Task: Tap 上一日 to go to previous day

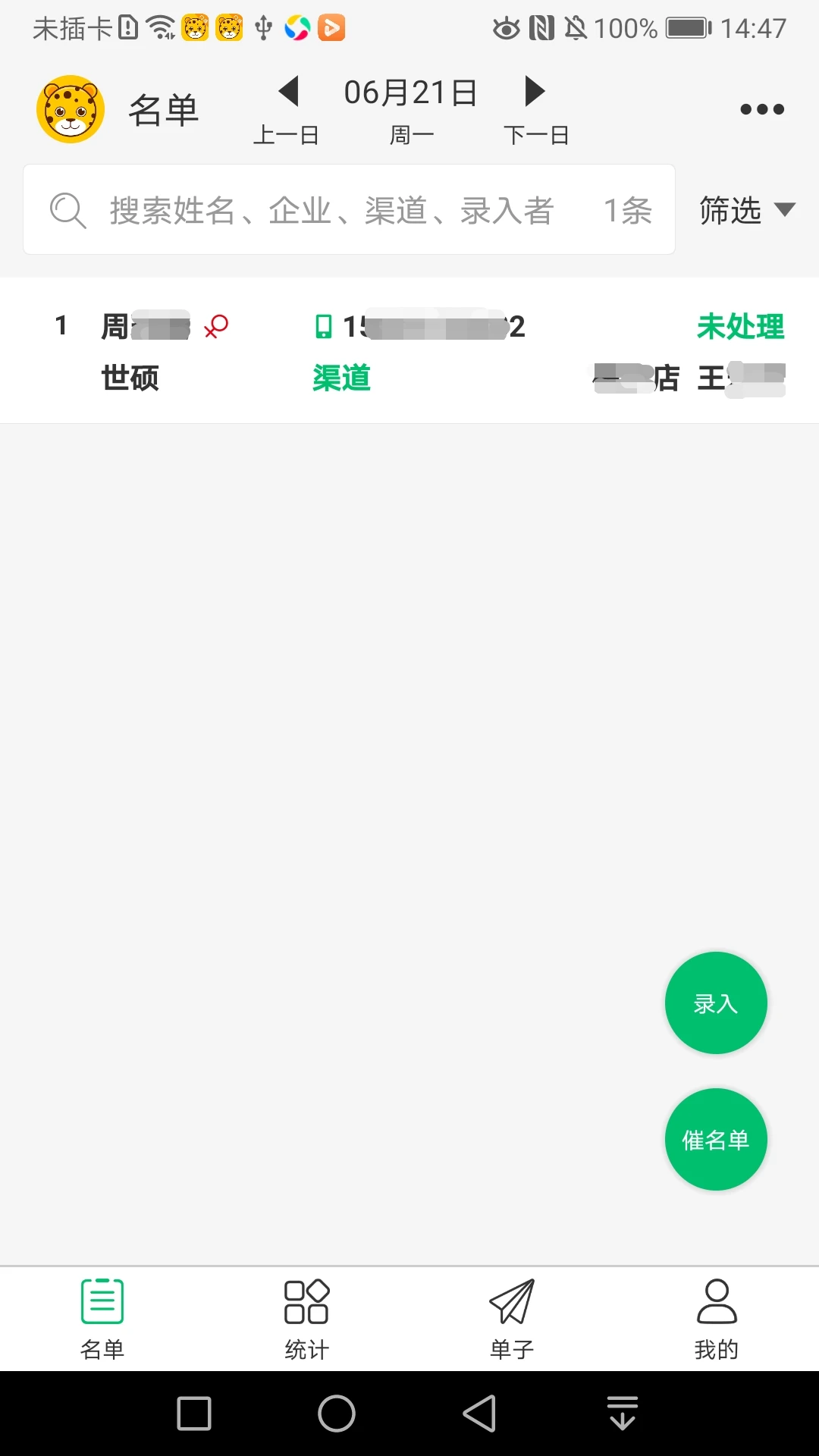Action: (x=287, y=108)
